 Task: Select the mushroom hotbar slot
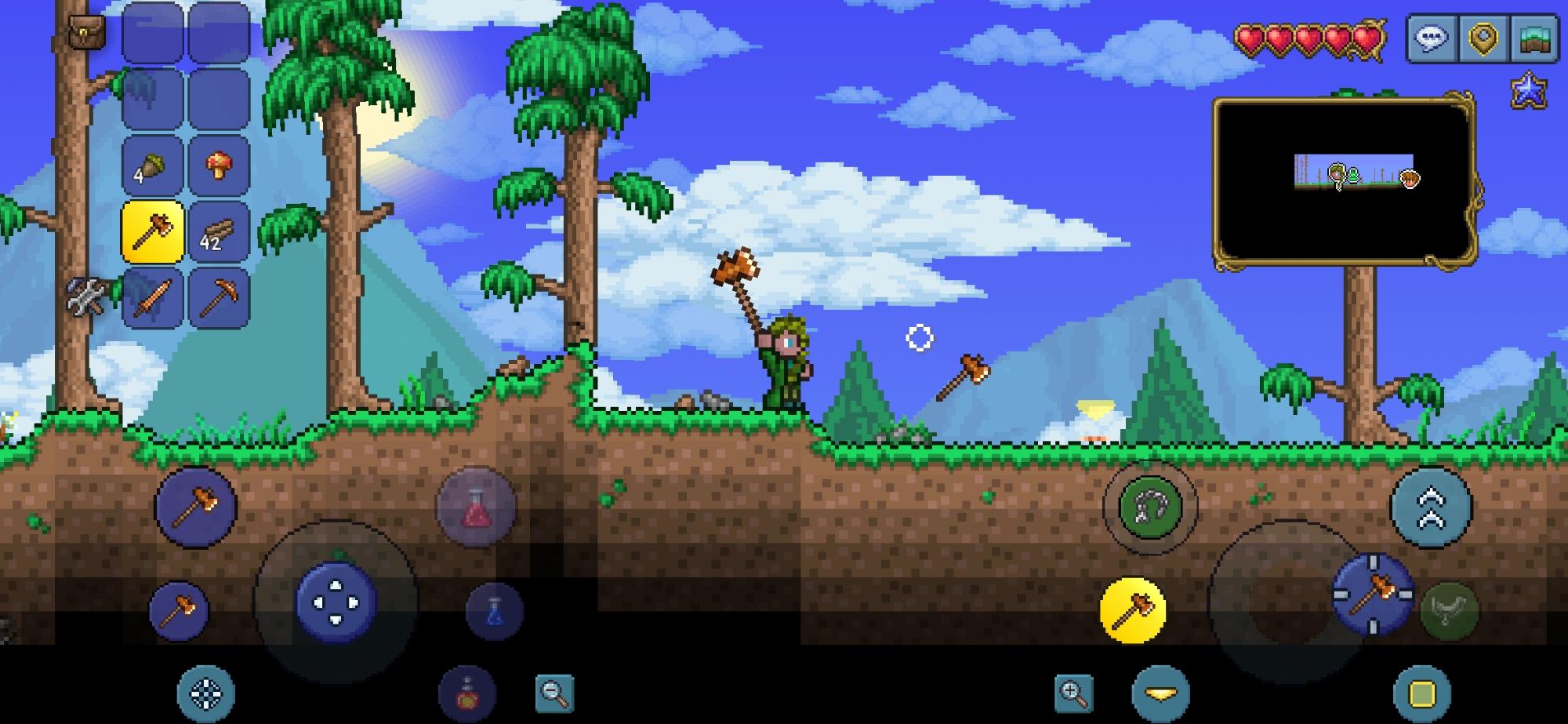click(x=218, y=166)
